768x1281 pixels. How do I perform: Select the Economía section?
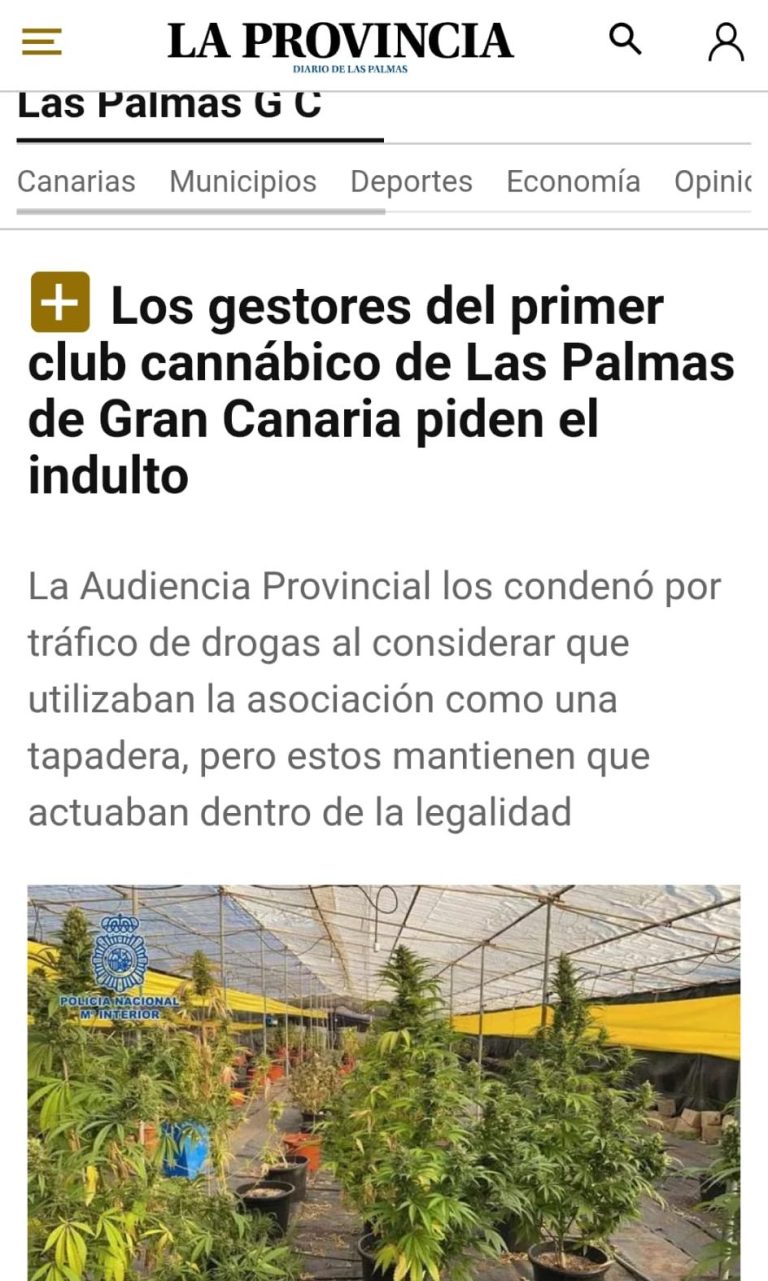[x=573, y=181]
